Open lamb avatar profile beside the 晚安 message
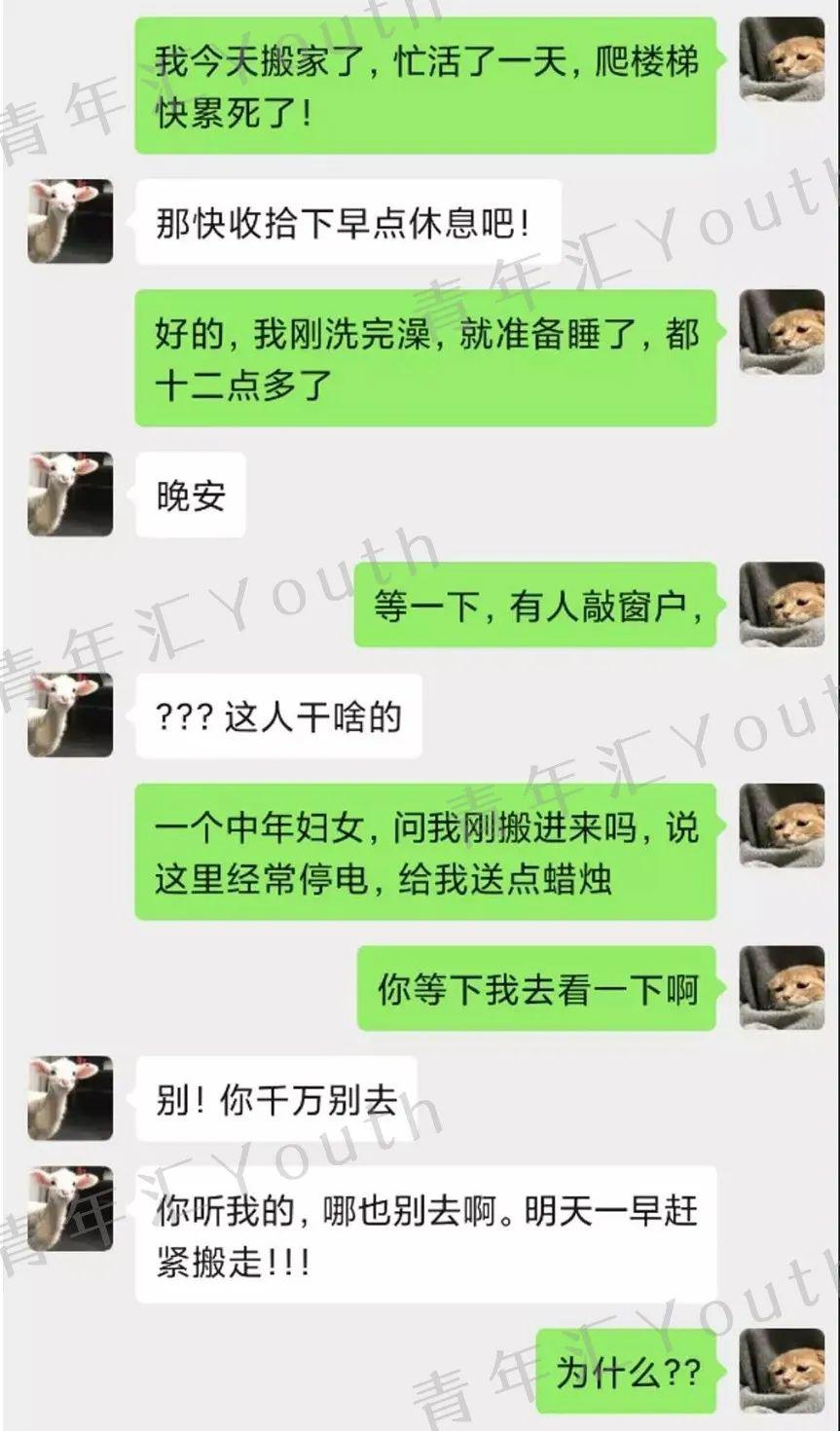 tap(70, 494)
